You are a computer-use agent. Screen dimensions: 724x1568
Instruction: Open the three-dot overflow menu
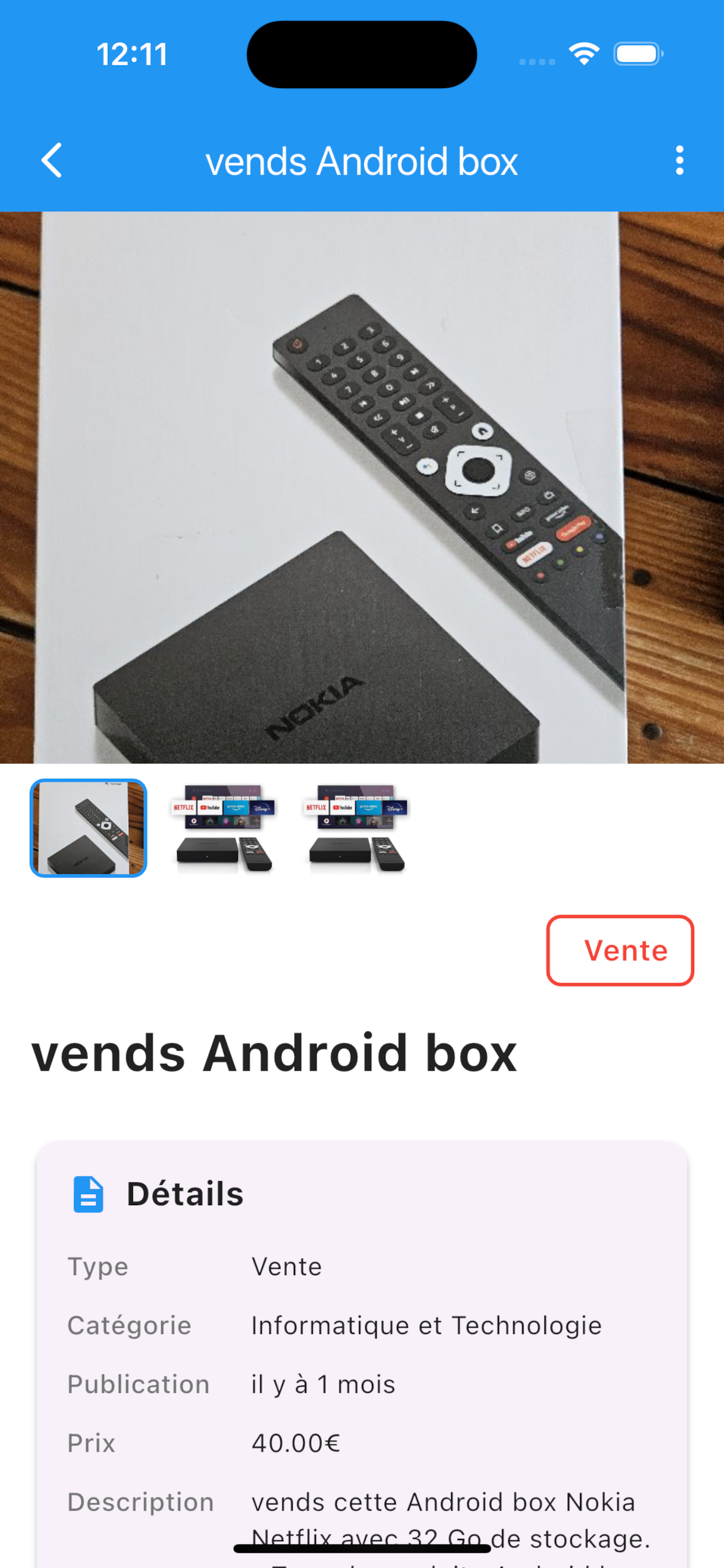(x=679, y=160)
